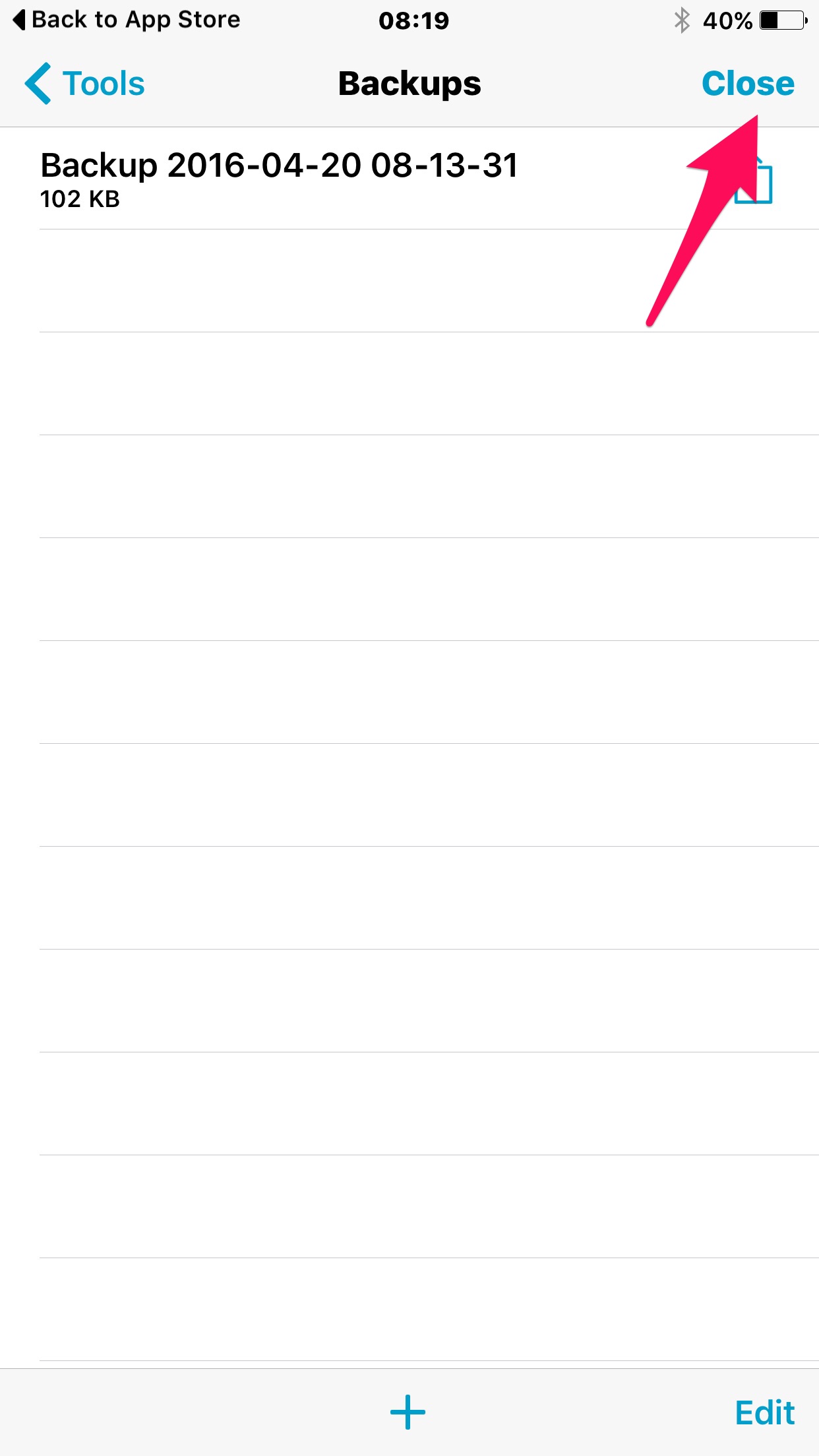
Task: Go back to Tools
Action: click(86, 84)
